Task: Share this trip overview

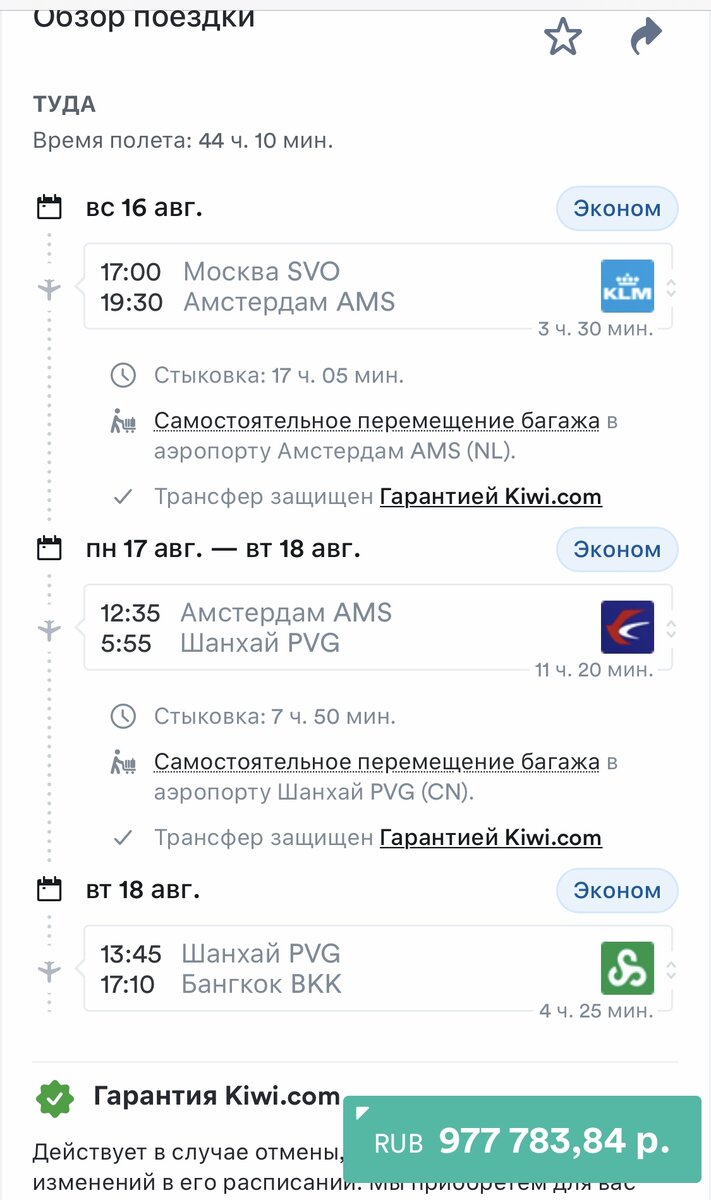Action: (x=648, y=38)
